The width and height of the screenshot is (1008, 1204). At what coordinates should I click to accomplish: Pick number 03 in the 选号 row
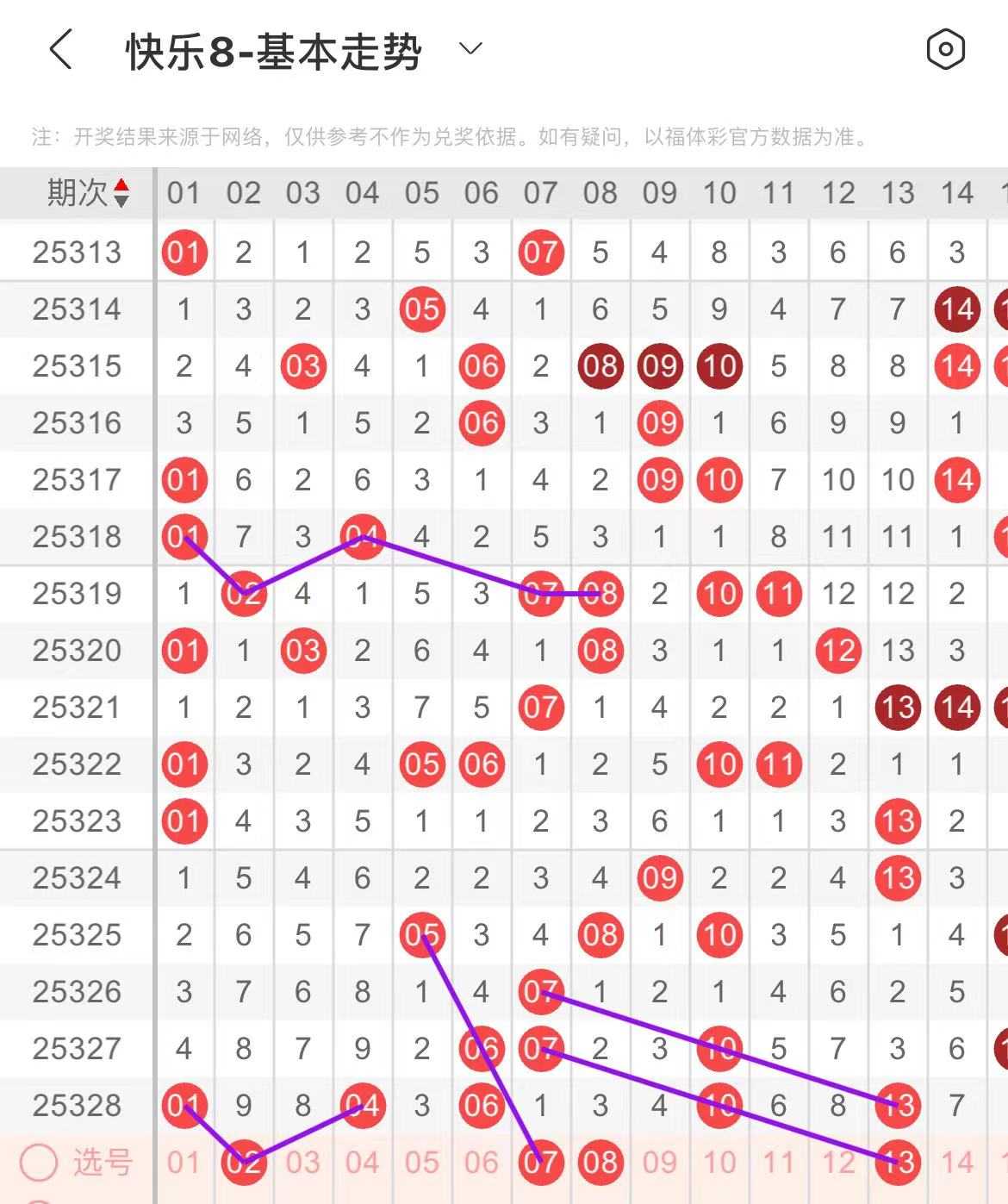pos(303,1163)
